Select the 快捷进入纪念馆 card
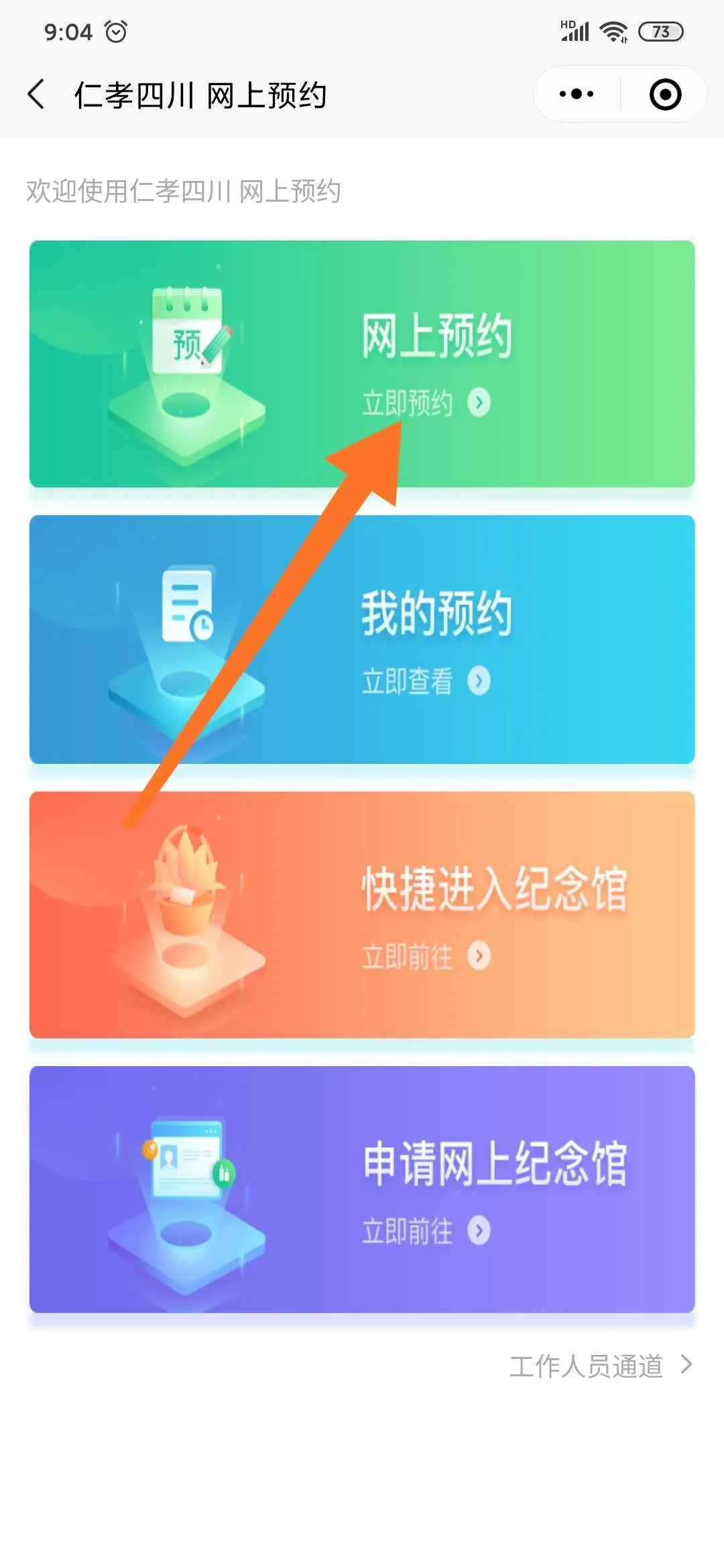Image resolution: width=724 pixels, height=1568 pixels. 362,915
